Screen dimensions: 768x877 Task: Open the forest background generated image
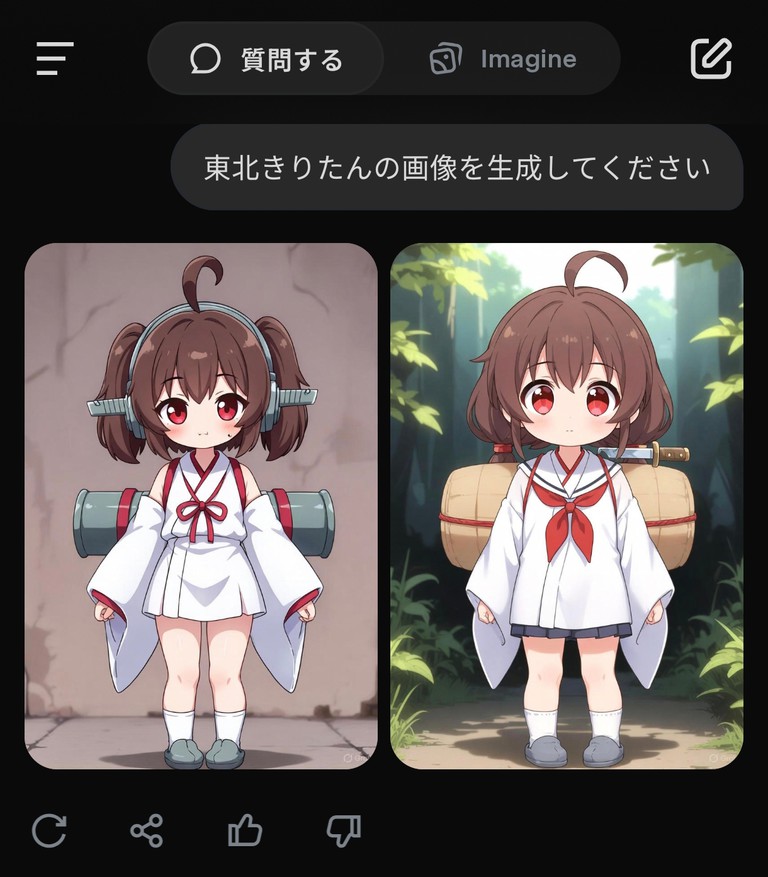click(566, 506)
